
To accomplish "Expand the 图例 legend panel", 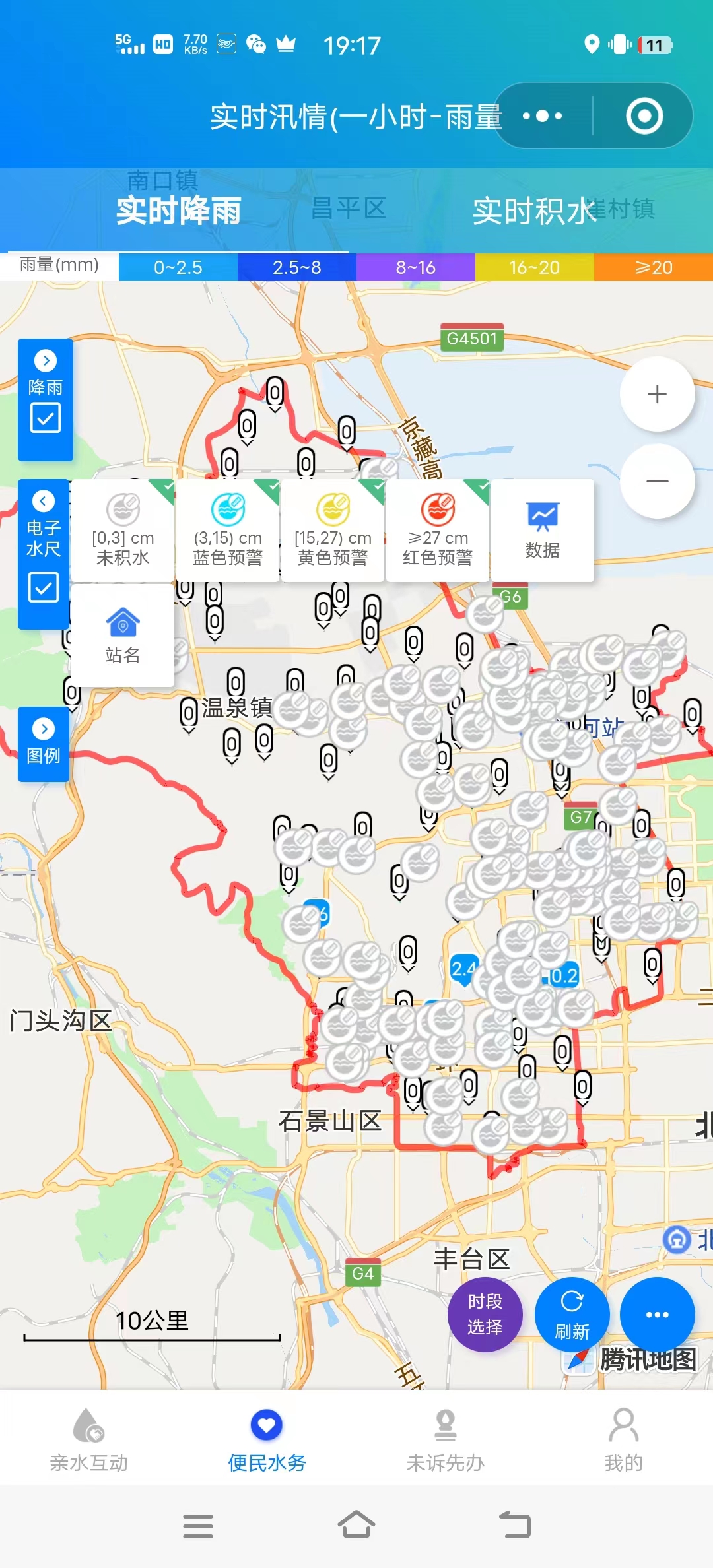I will [x=44, y=744].
